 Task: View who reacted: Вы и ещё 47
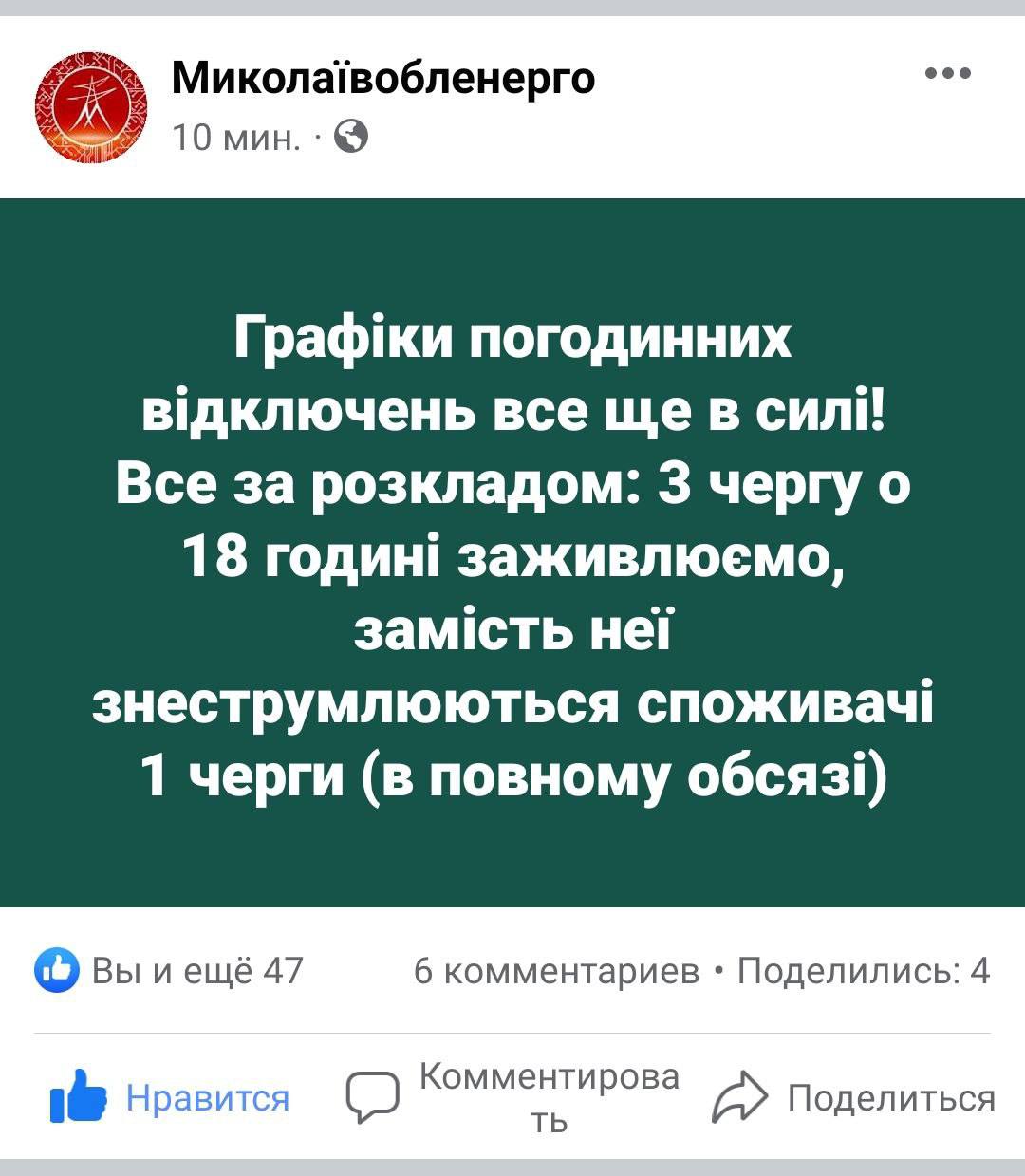[171, 970]
